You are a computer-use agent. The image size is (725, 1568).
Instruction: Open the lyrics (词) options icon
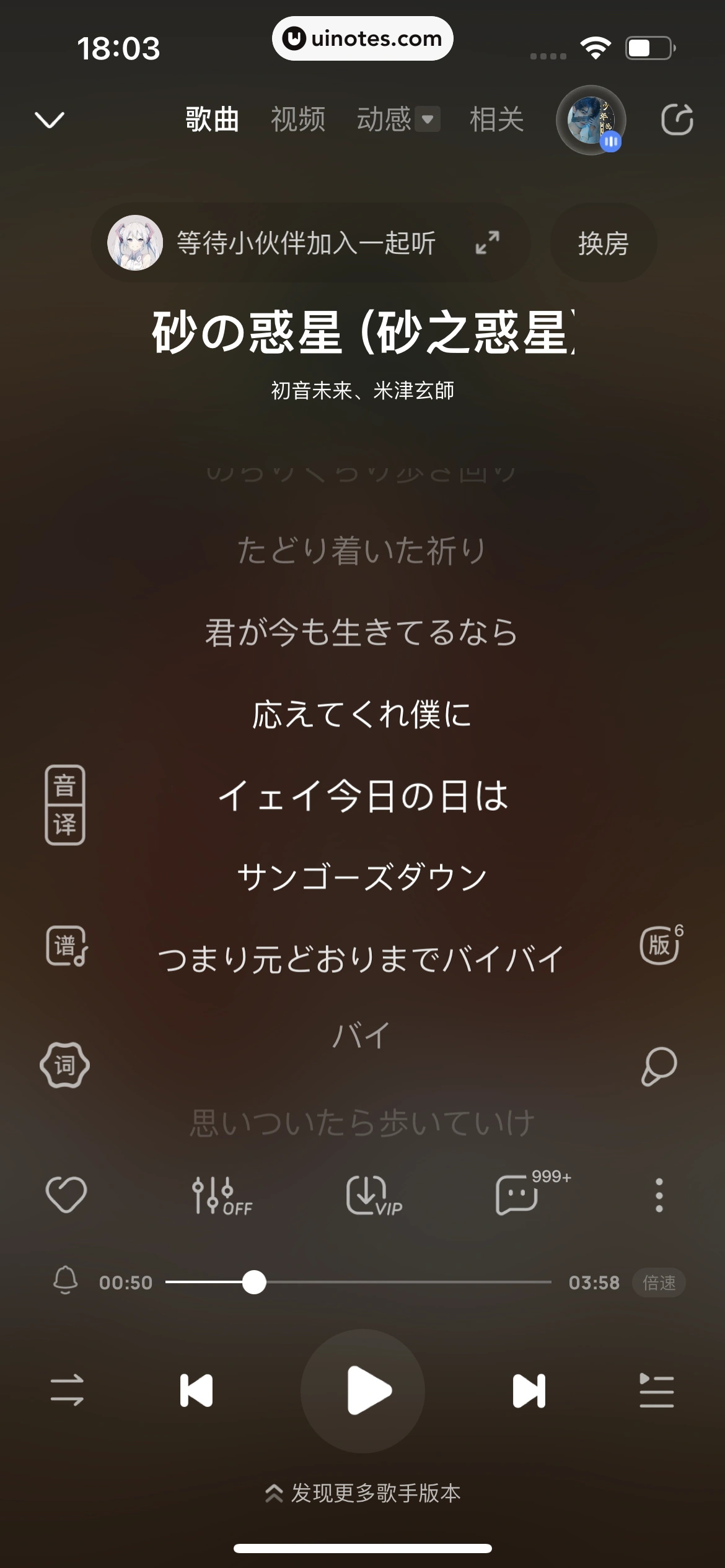65,1065
